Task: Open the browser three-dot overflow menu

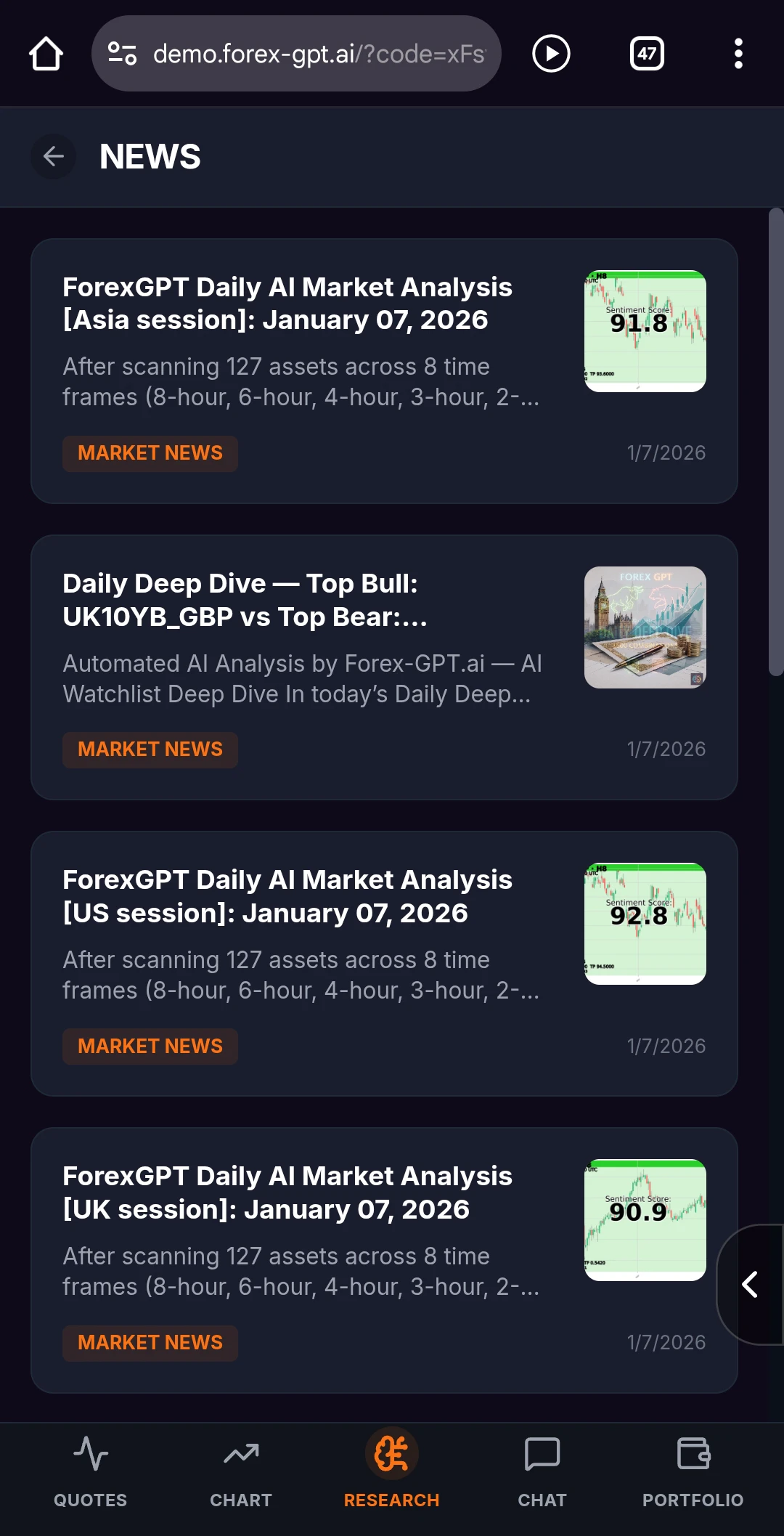Action: click(738, 54)
